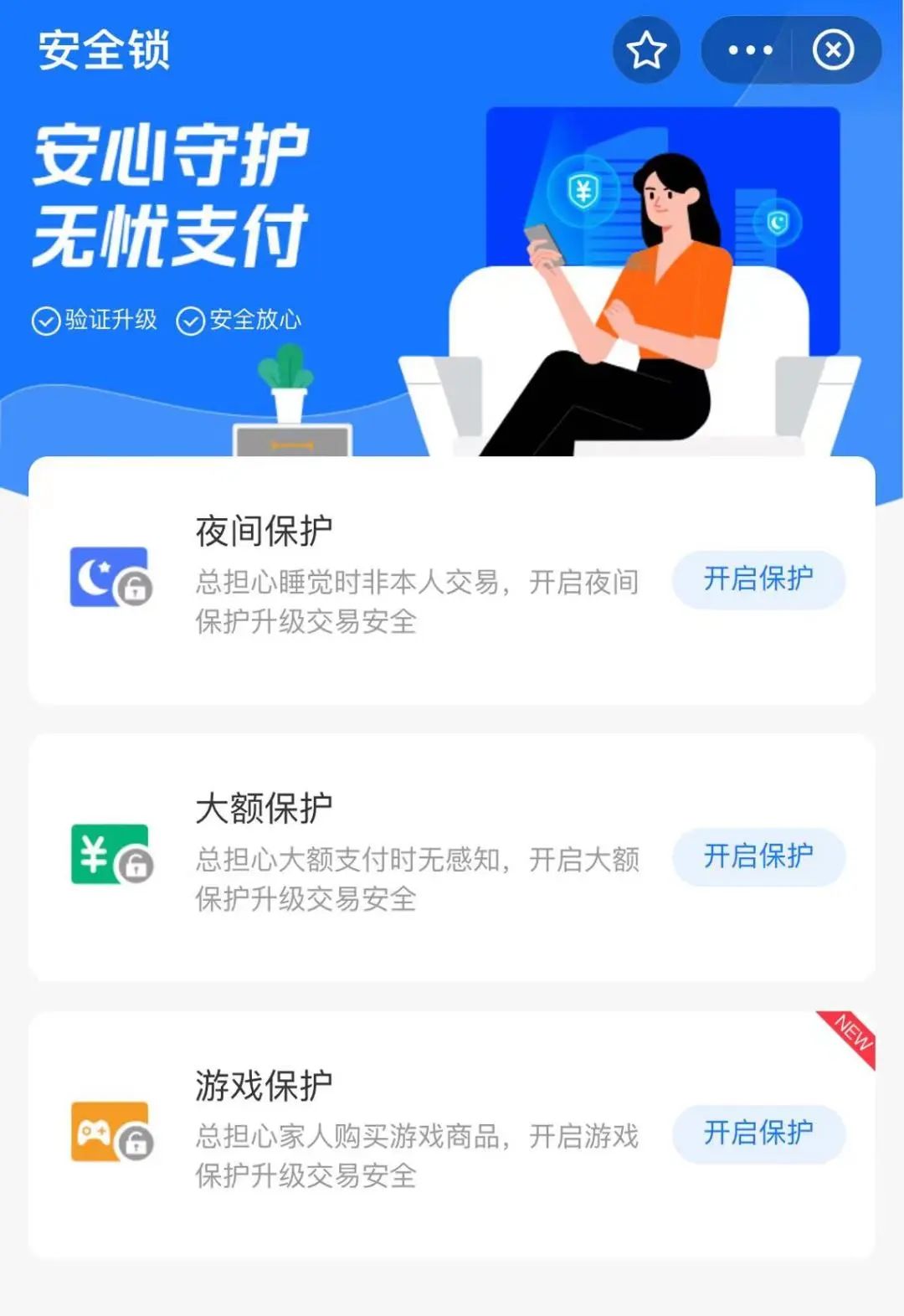Click the star favorite icon in title bar
The width and height of the screenshot is (904, 1316).
(x=645, y=50)
